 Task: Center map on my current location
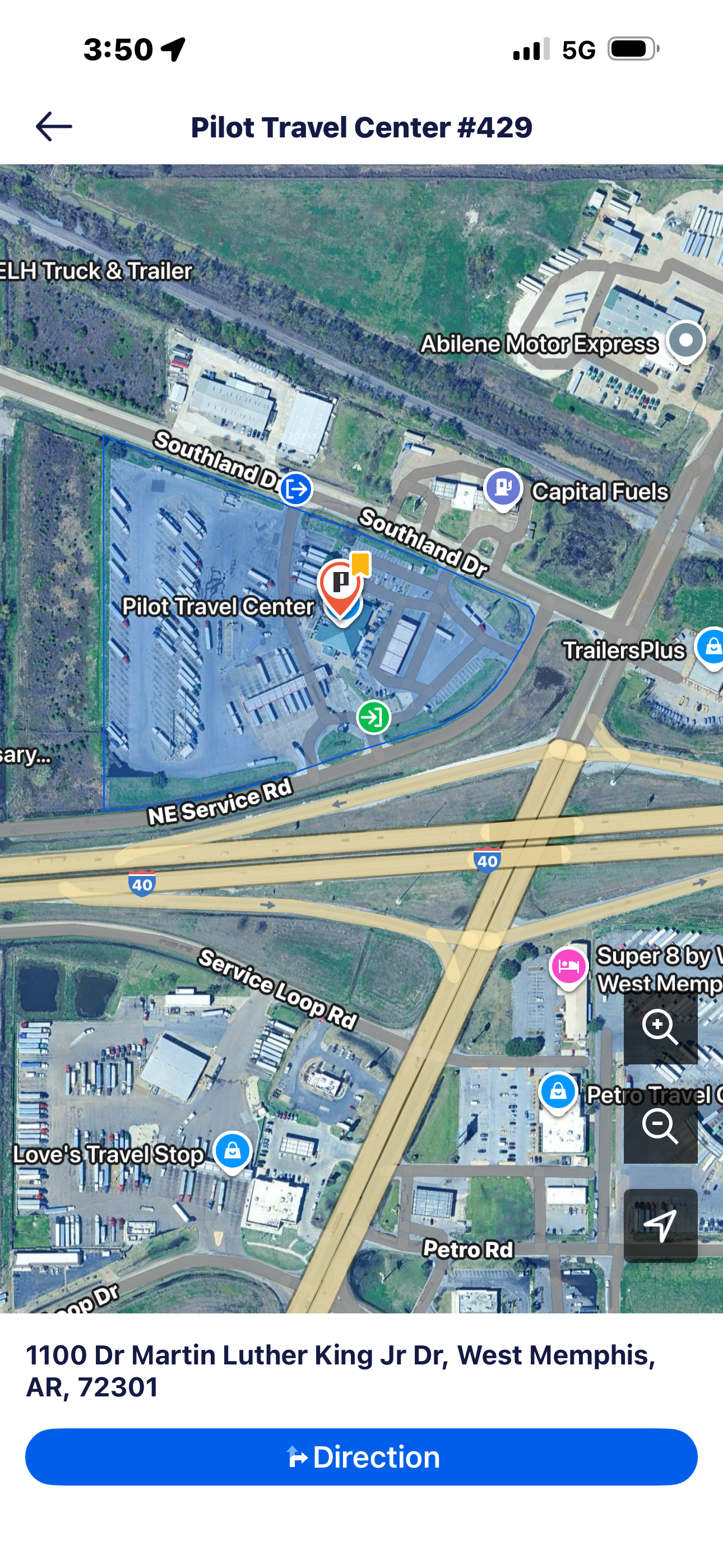click(x=660, y=1225)
